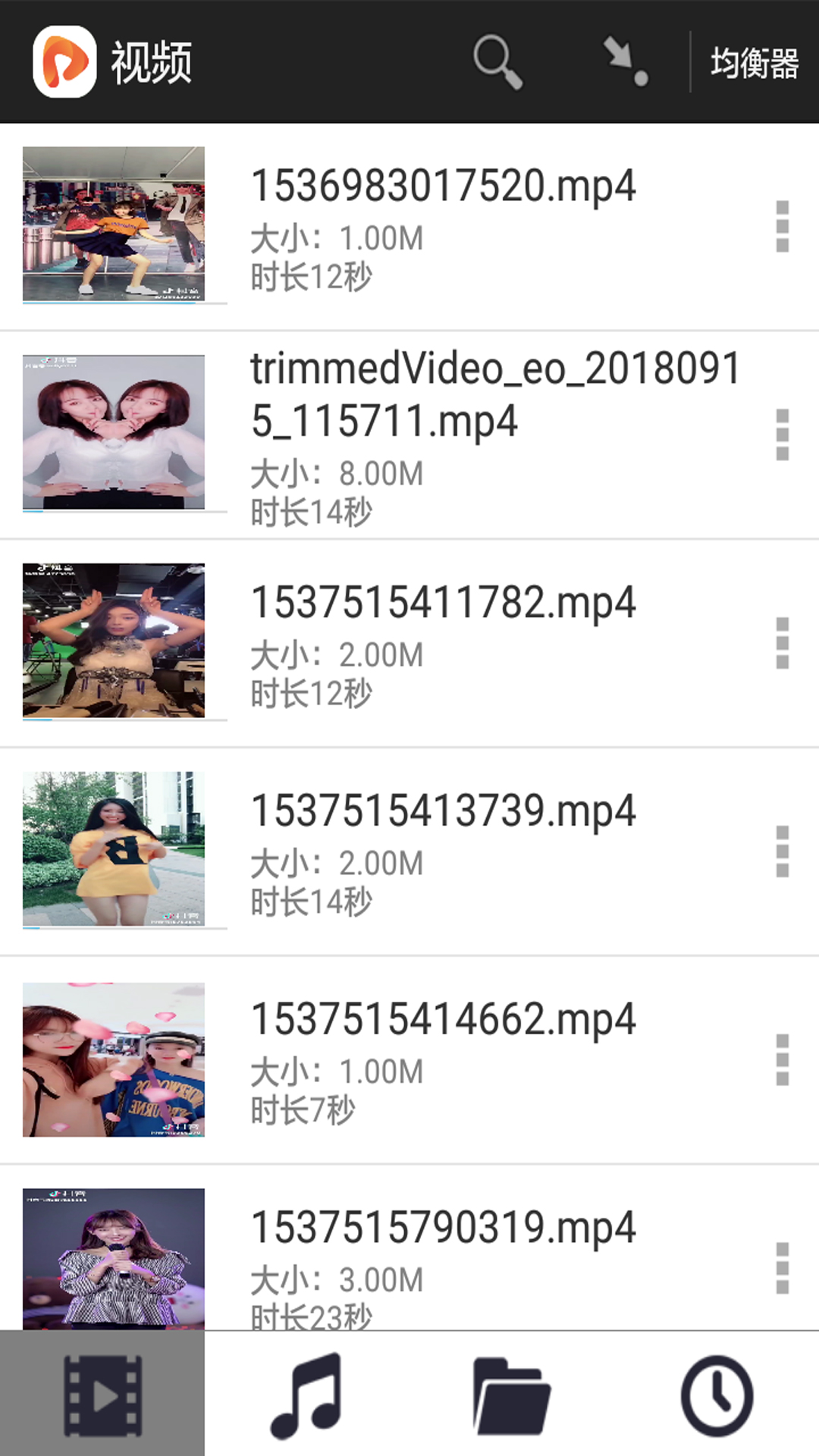Show options menu for trimmedVideo_eo_20180915_115711.mp4
This screenshot has width=819, height=1456.
click(782, 435)
